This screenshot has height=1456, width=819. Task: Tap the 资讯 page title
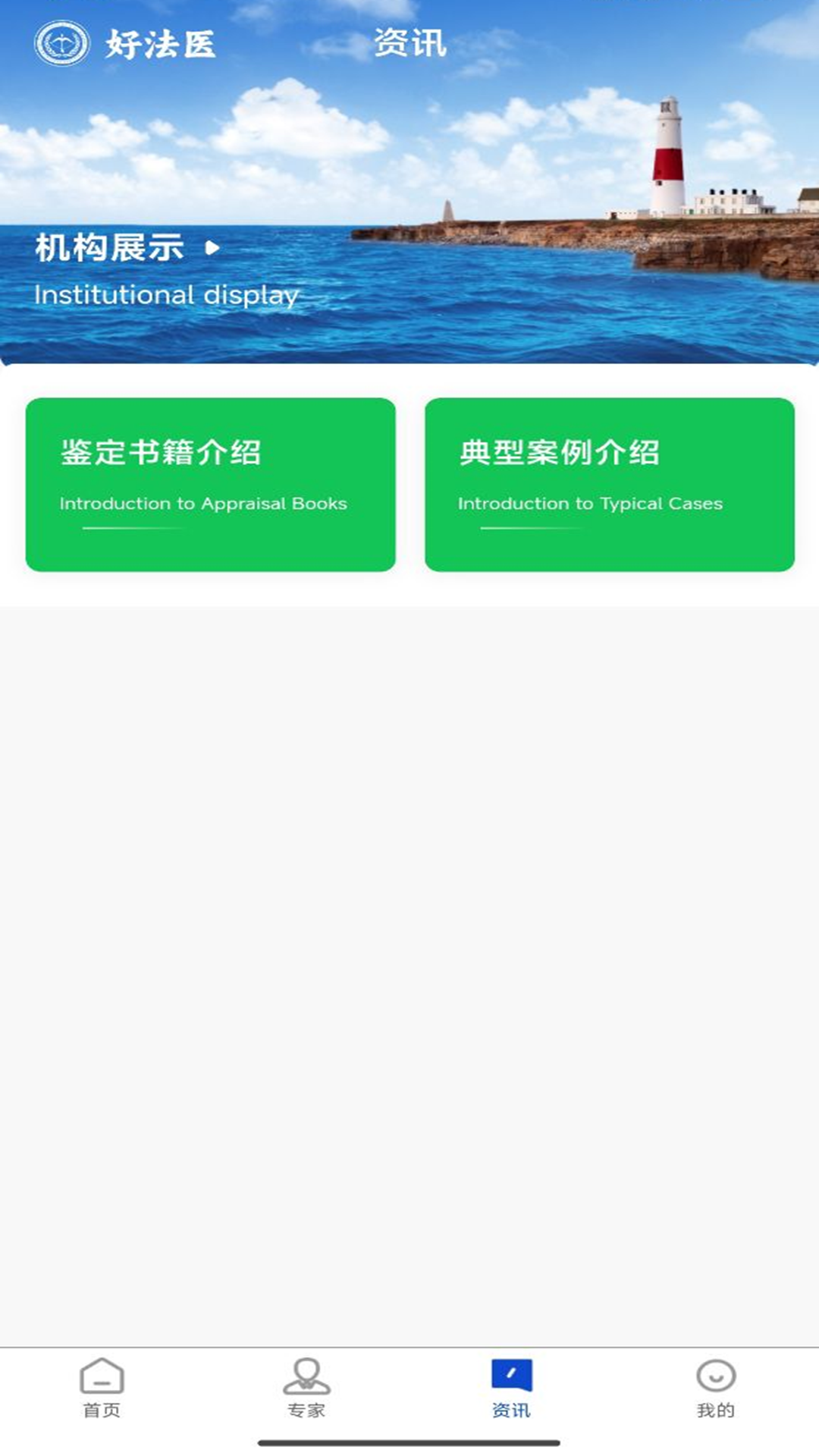coord(409,43)
